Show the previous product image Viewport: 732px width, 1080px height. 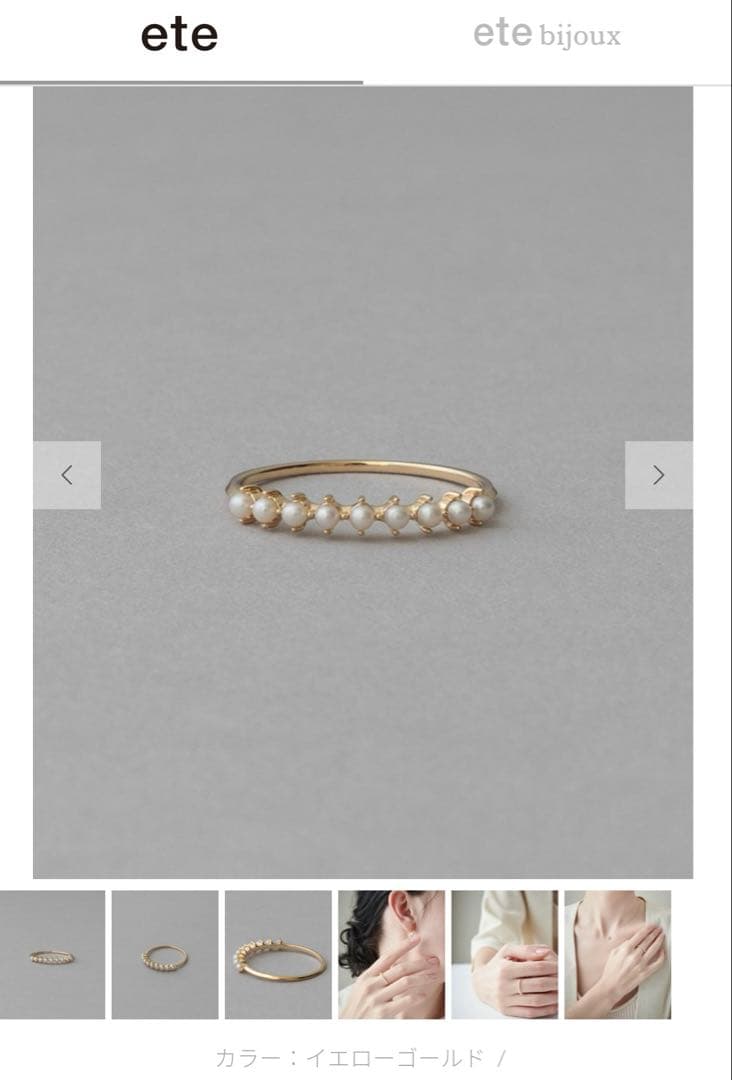tap(67, 475)
